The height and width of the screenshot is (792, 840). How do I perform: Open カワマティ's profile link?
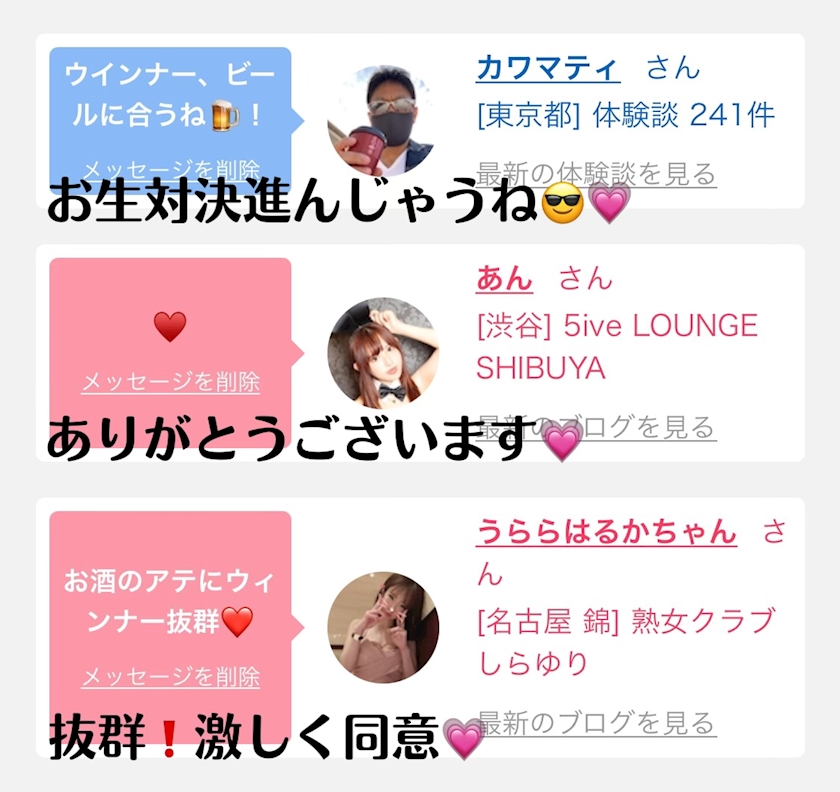(548, 68)
